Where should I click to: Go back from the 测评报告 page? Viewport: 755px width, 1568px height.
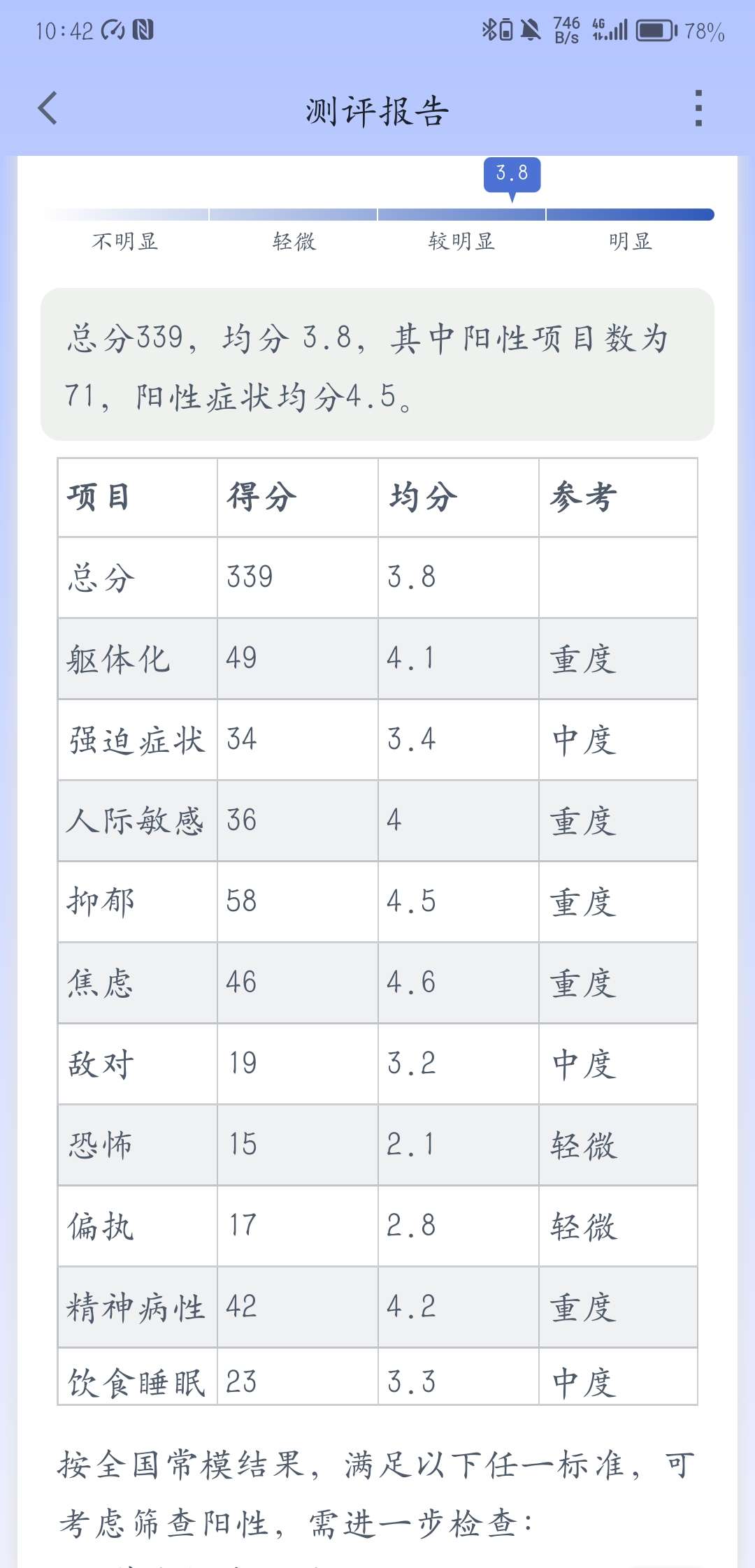click(48, 108)
